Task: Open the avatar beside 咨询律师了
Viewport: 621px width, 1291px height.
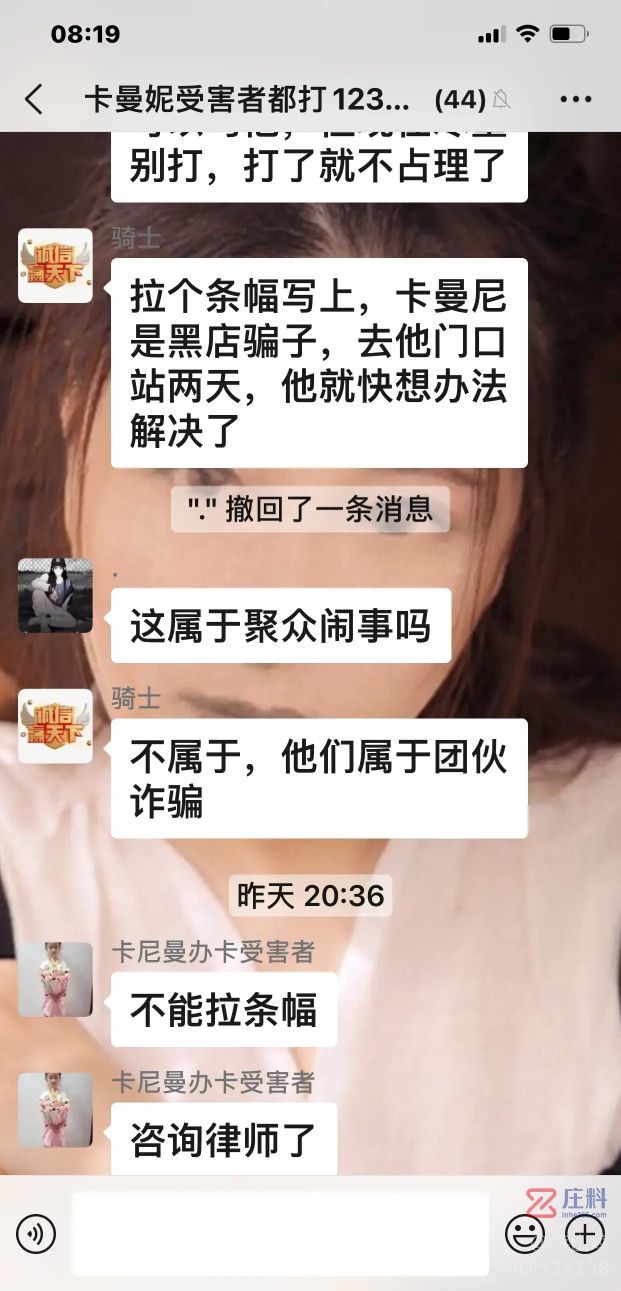Action: 55,1109
